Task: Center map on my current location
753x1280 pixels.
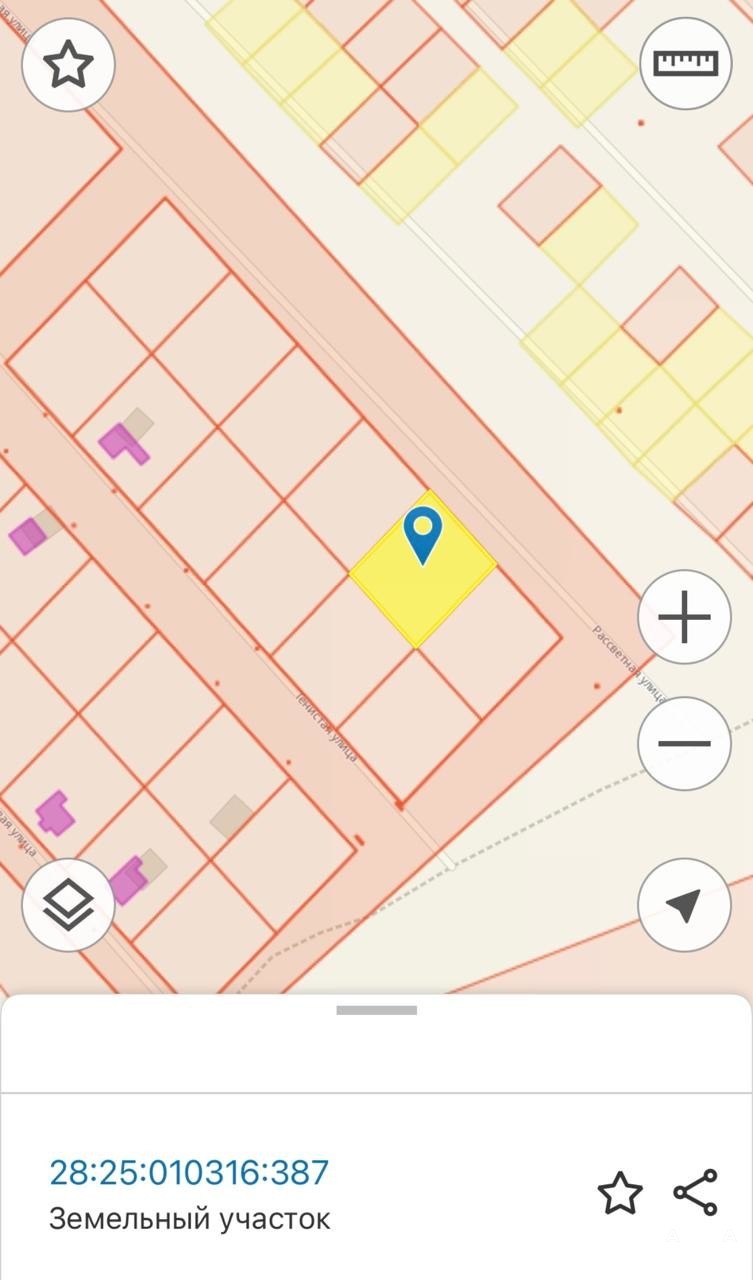Action: pyautogui.click(x=685, y=905)
